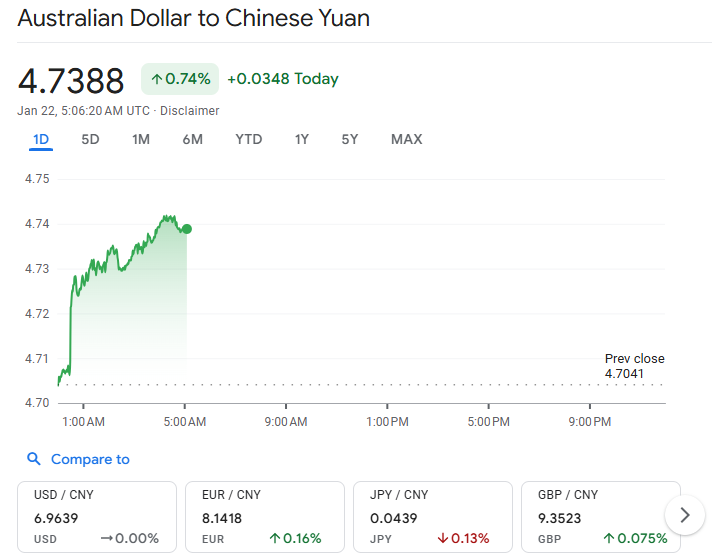Show the MAX time range
The height and width of the screenshot is (559, 712).
pyautogui.click(x=406, y=139)
